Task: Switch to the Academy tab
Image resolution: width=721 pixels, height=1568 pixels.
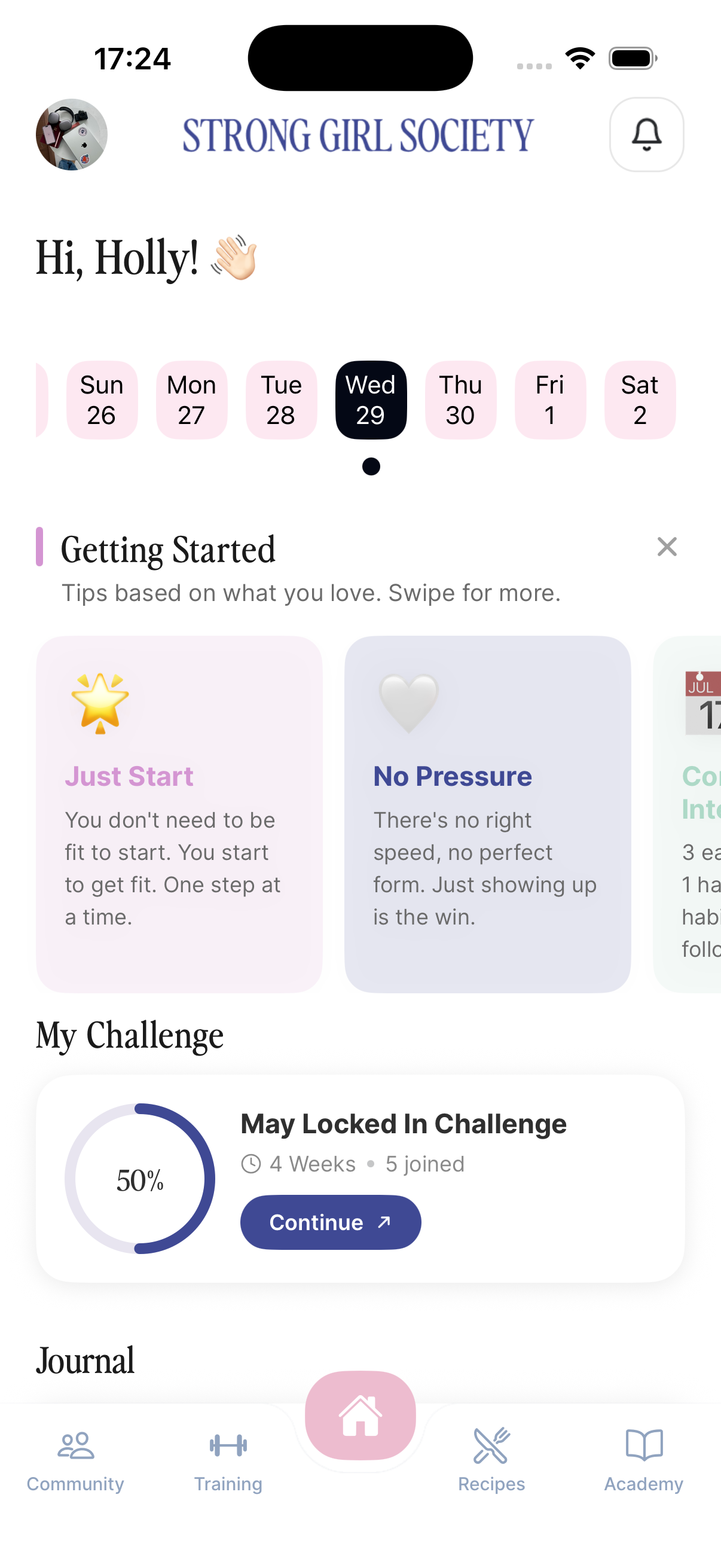Action: (x=643, y=1460)
